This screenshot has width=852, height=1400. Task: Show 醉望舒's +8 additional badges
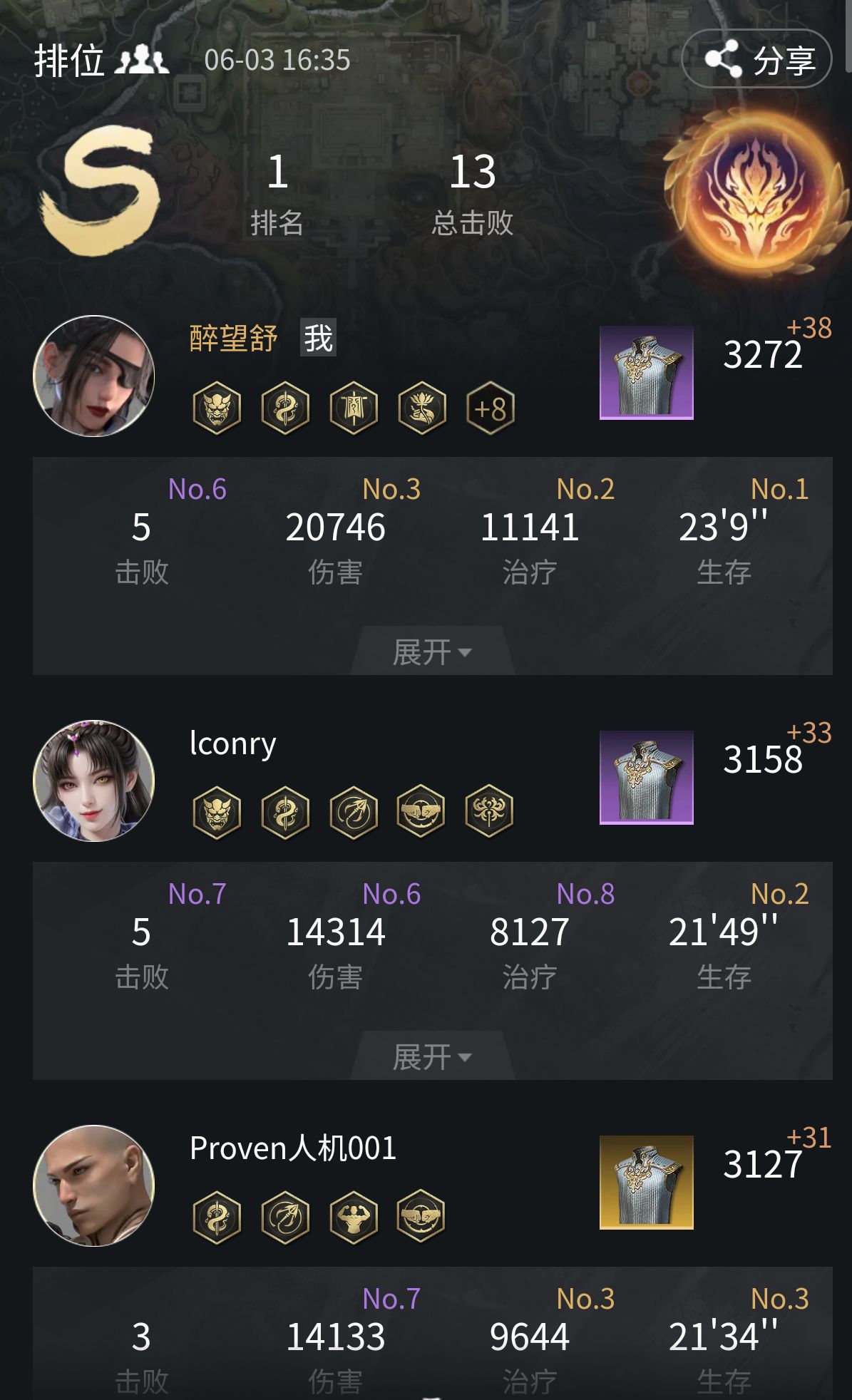[x=491, y=409]
